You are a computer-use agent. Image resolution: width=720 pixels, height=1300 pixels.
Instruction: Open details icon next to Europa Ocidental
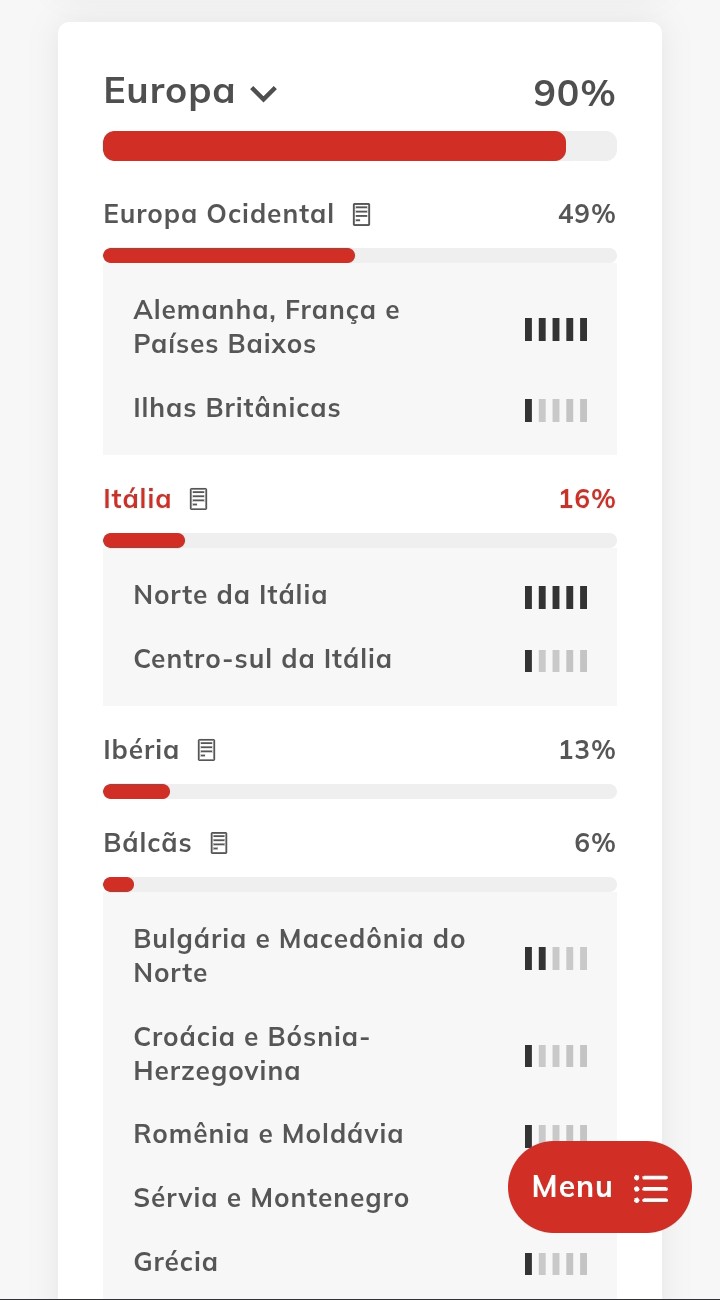tap(361, 214)
